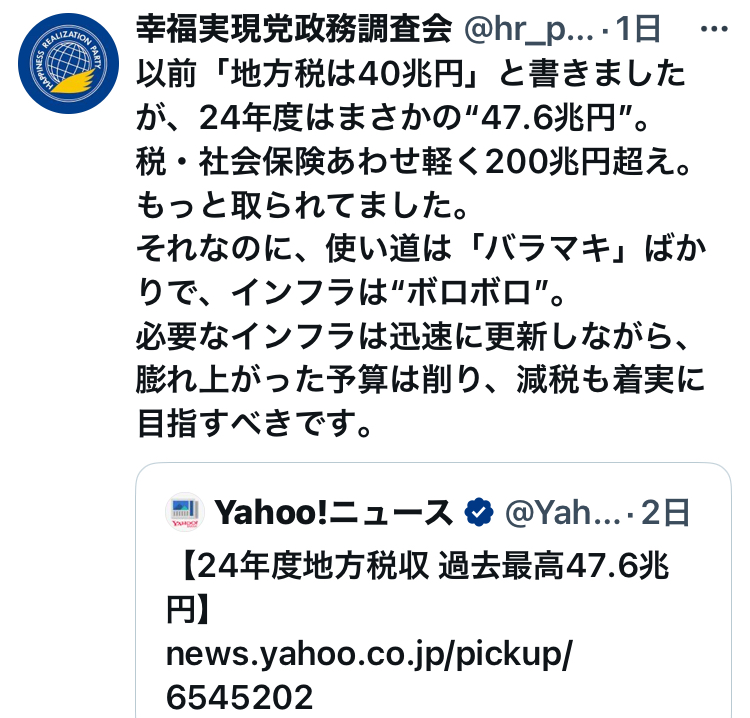Open the tweet's three-dot overflow menu
This screenshot has width=750, height=718.
coord(716,29)
